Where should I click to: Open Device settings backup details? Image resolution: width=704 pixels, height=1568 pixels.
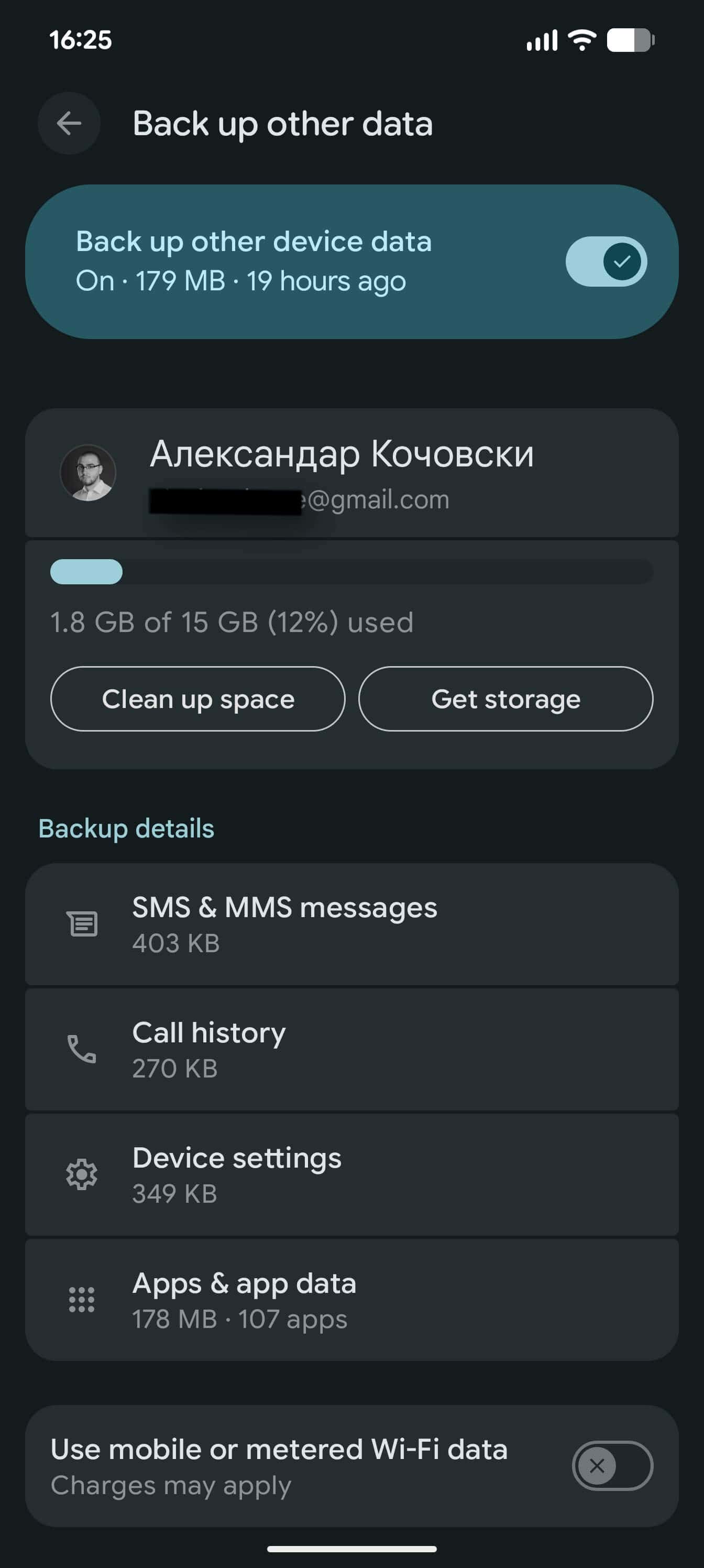click(351, 1175)
